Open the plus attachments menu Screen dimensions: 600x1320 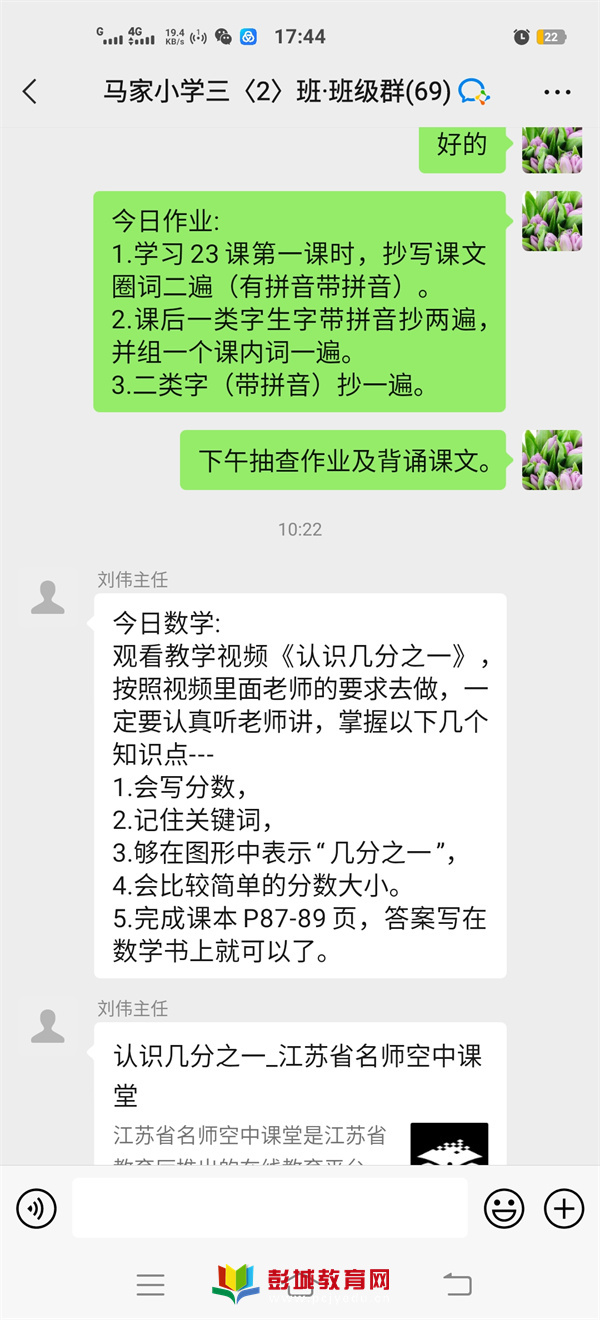click(x=563, y=1209)
